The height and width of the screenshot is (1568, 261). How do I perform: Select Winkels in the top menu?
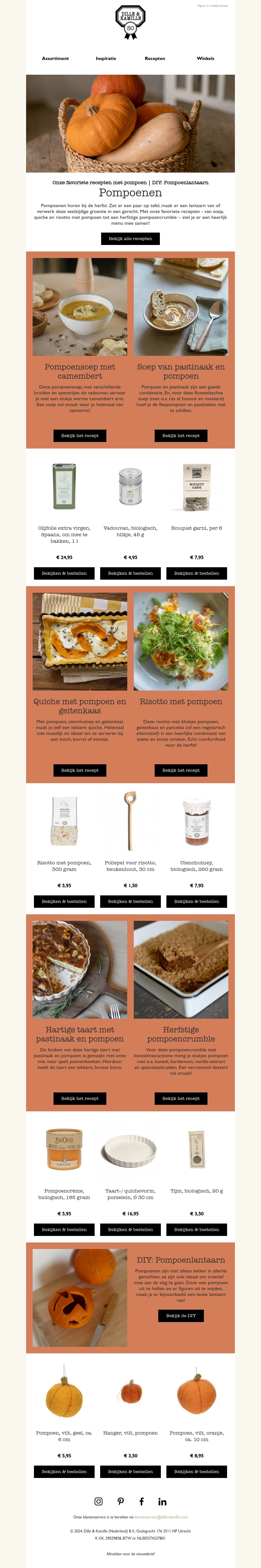205,58
